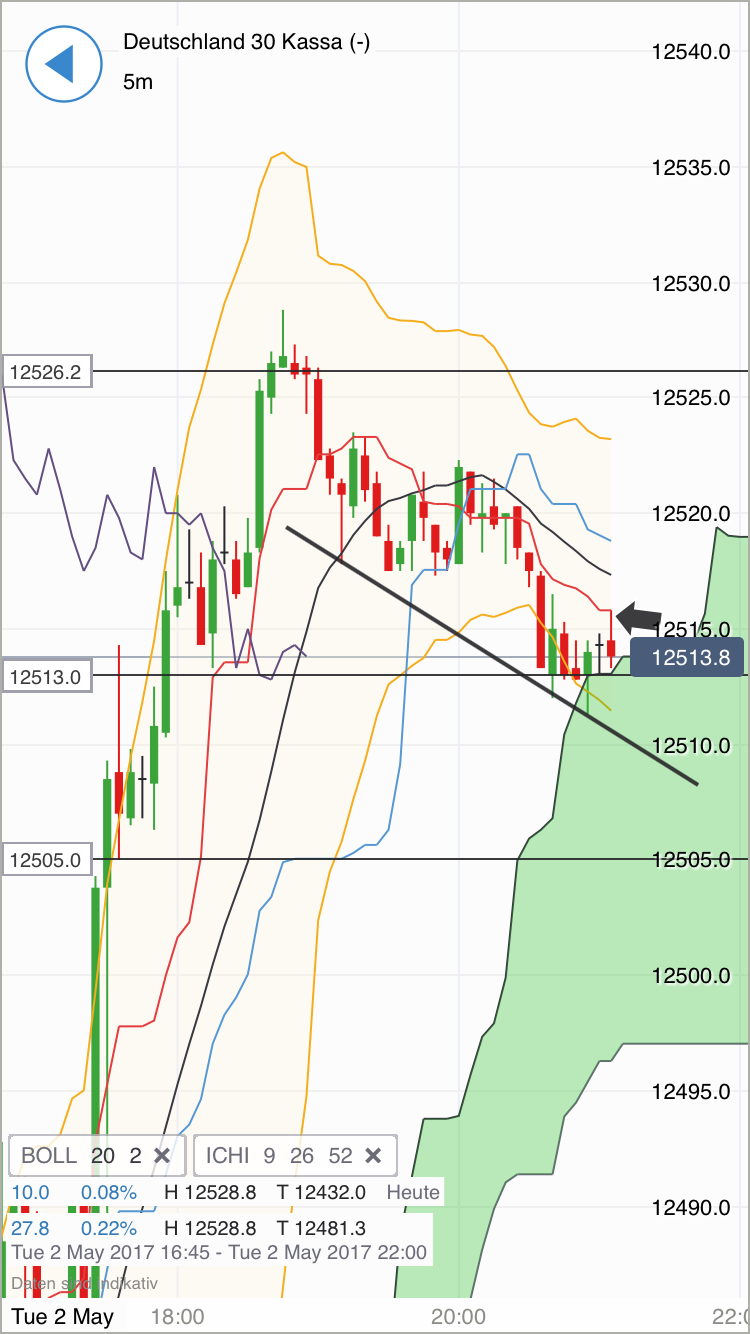Click the 12513.0 price level label

coord(46,676)
